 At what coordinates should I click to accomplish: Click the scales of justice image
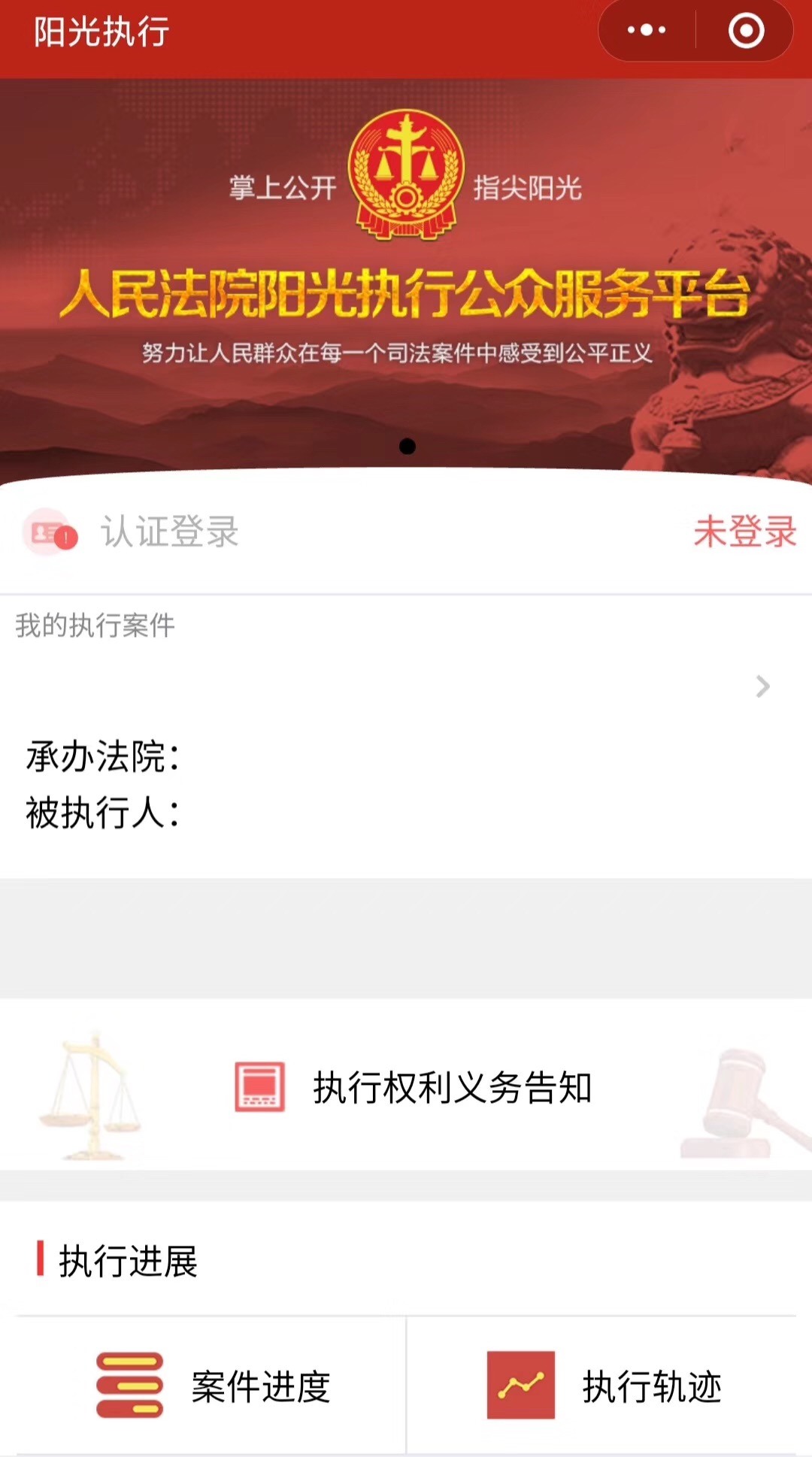tap(90, 1098)
